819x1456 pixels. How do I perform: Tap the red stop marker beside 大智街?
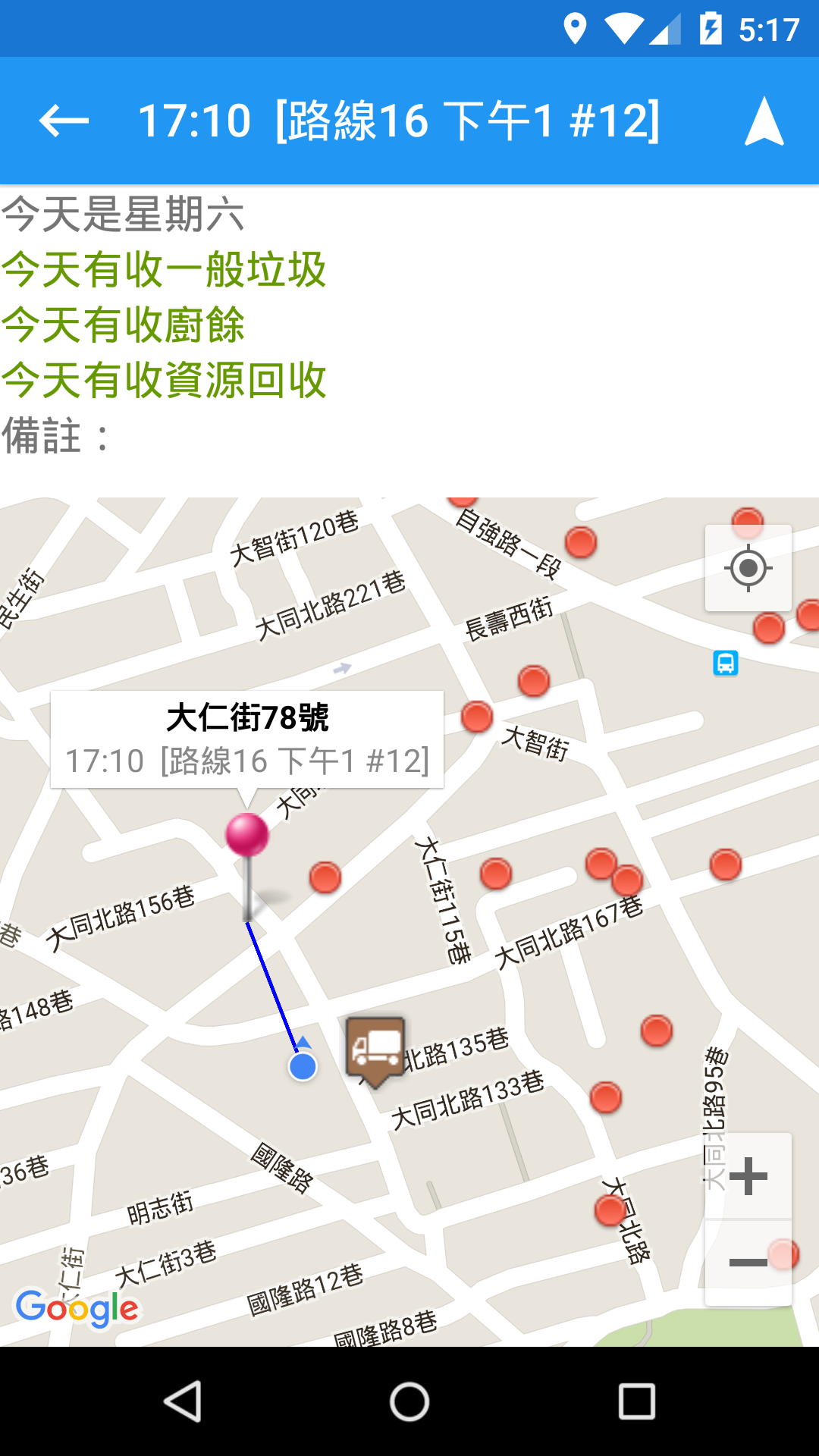click(x=477, y=717)
